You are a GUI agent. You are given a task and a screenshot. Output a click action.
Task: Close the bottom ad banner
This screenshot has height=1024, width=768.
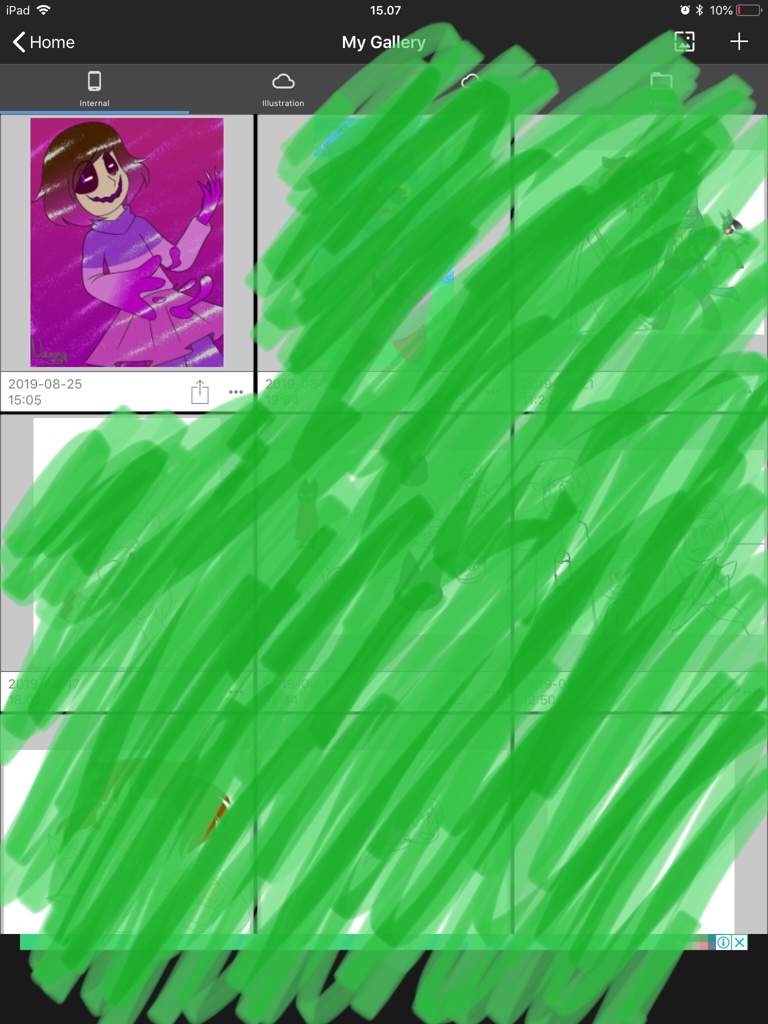(x=740, y=942)
